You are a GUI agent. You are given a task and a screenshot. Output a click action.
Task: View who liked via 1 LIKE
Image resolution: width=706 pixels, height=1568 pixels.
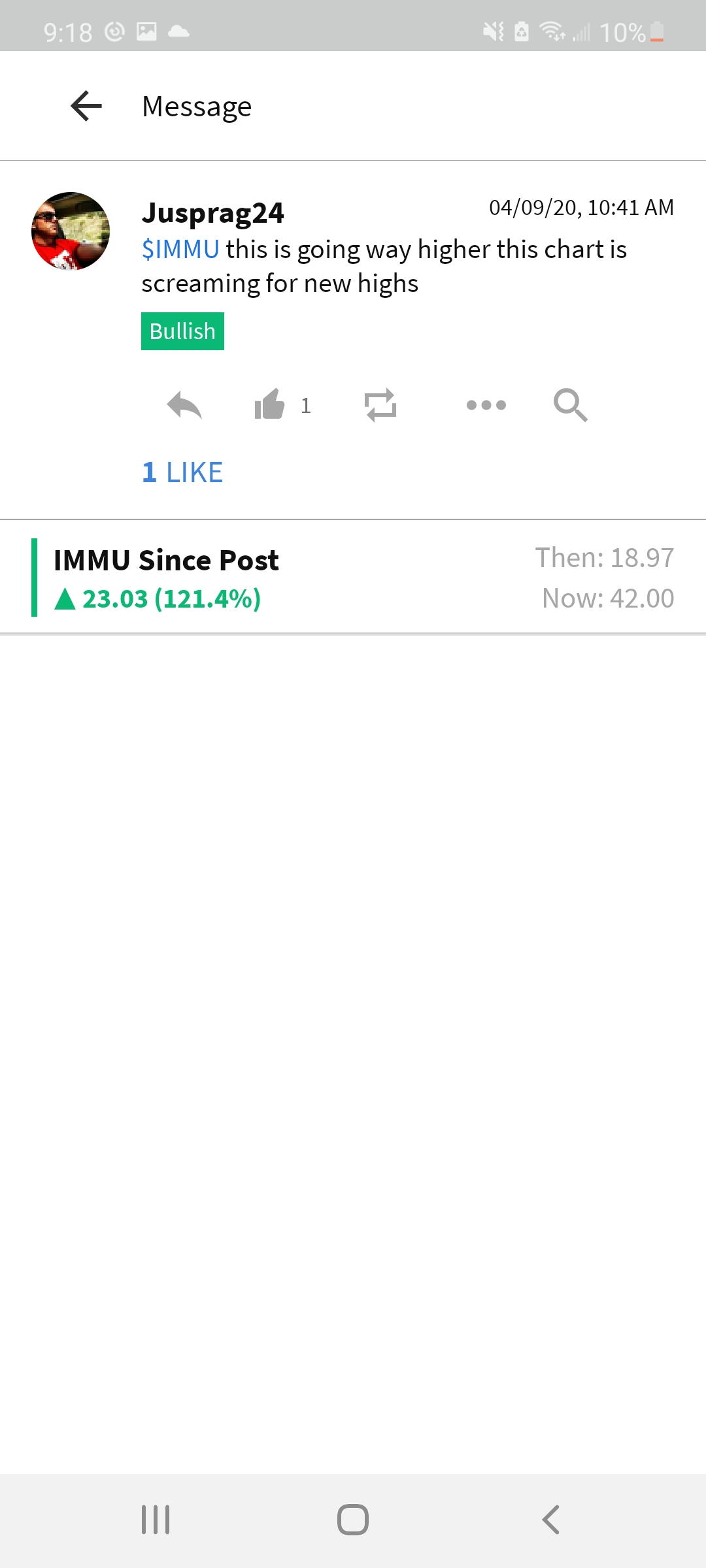[182, 472]
